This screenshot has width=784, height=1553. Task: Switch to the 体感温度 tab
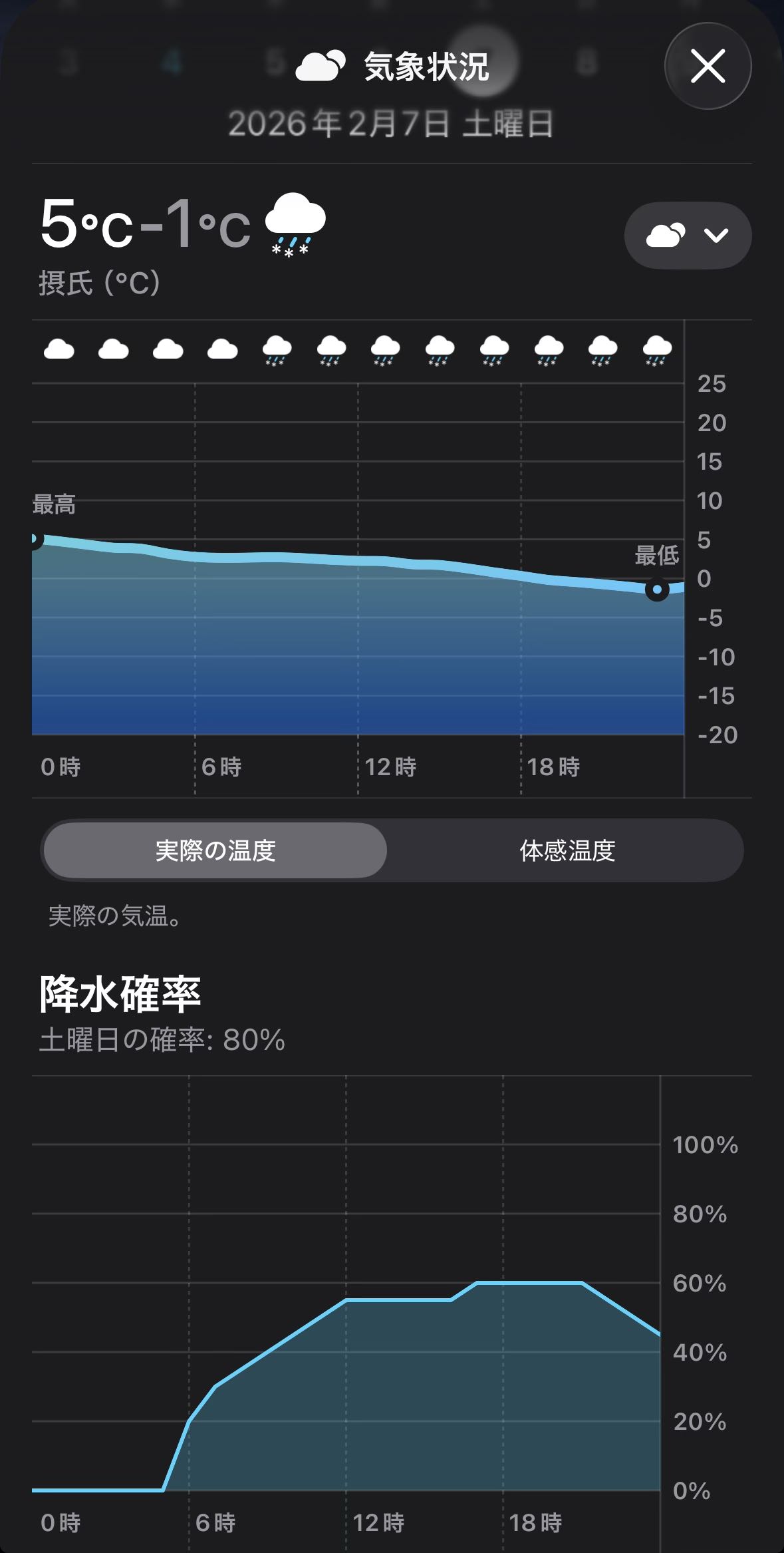567,850
